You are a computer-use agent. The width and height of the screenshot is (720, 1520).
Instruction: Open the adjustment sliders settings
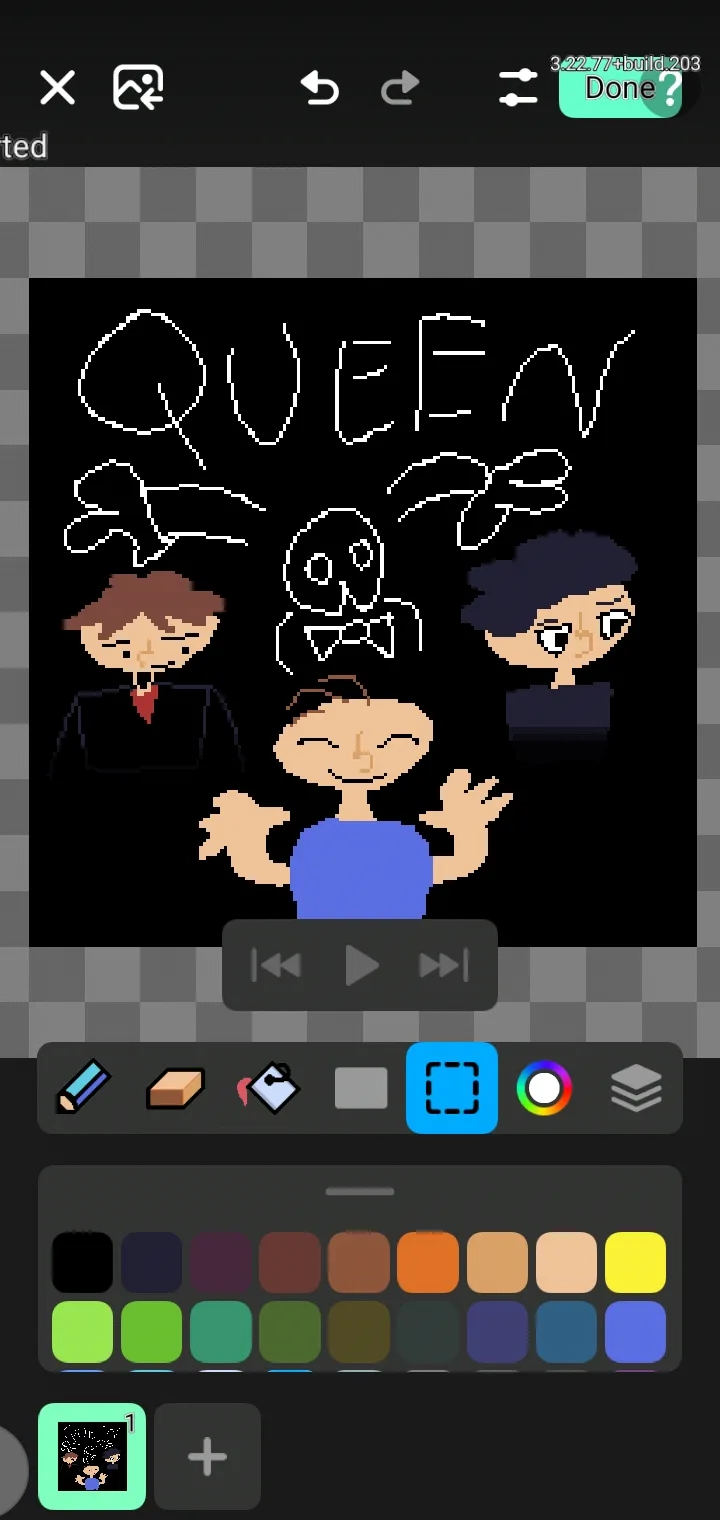[518, 88]
